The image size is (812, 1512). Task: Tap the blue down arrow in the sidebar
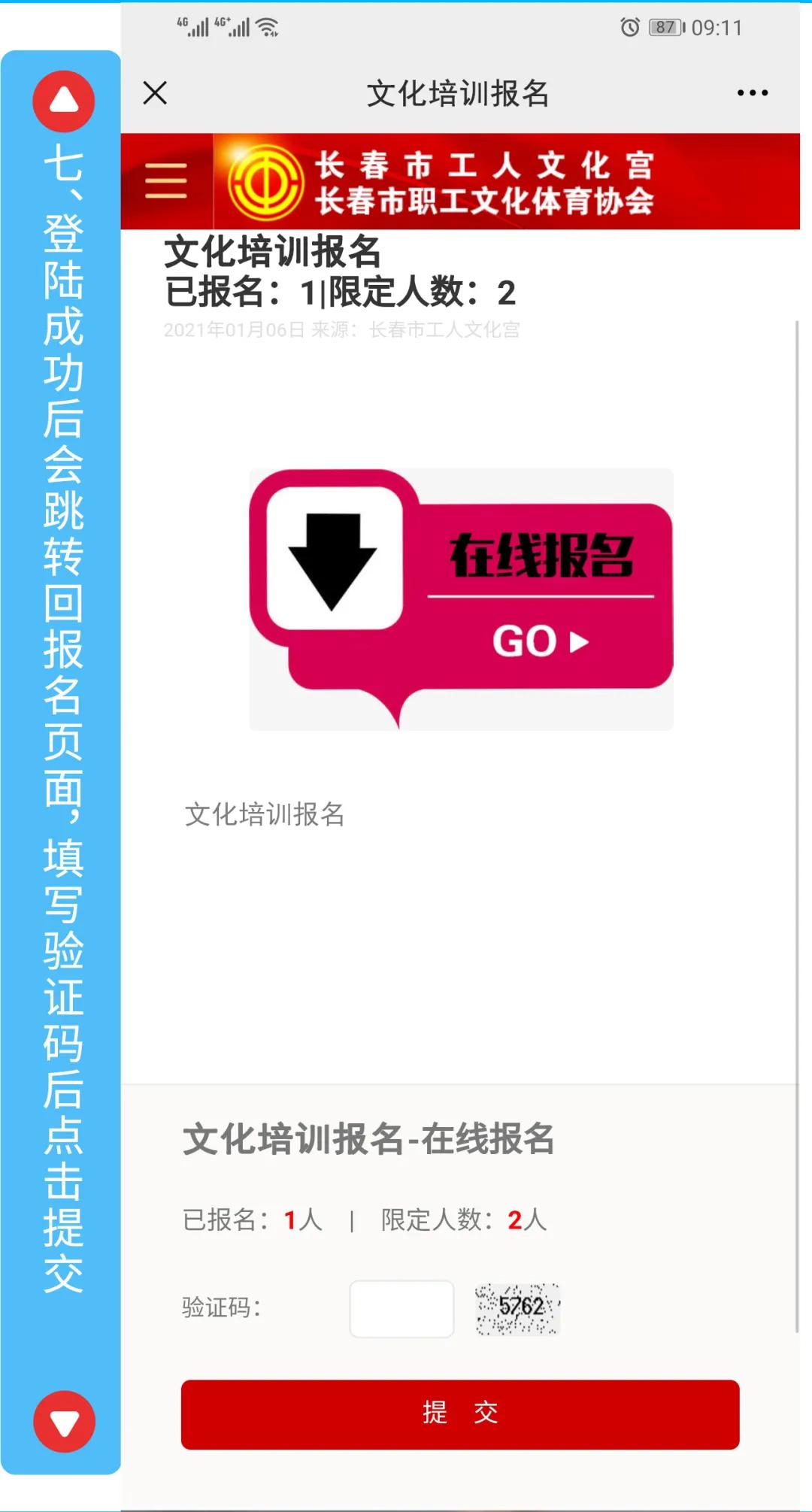[x=63, y=1423]
